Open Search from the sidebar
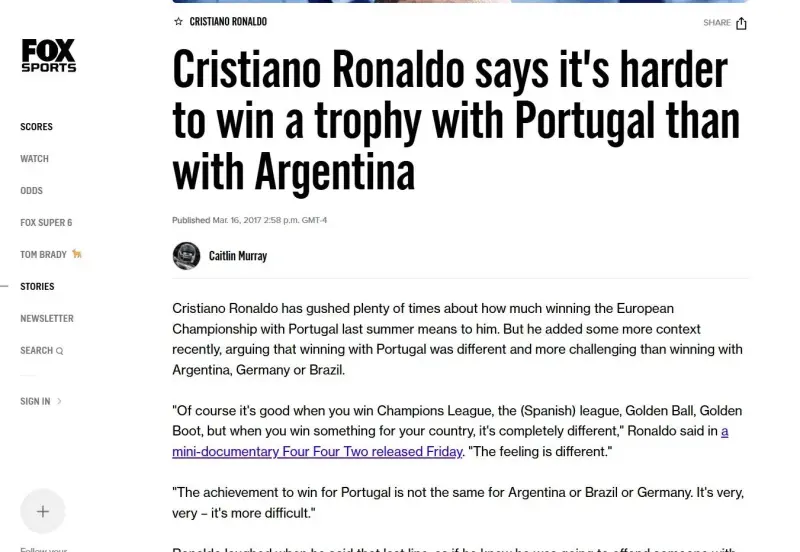Image resolution: width=800 pixels, height=552 pixels. click(41, 351)
